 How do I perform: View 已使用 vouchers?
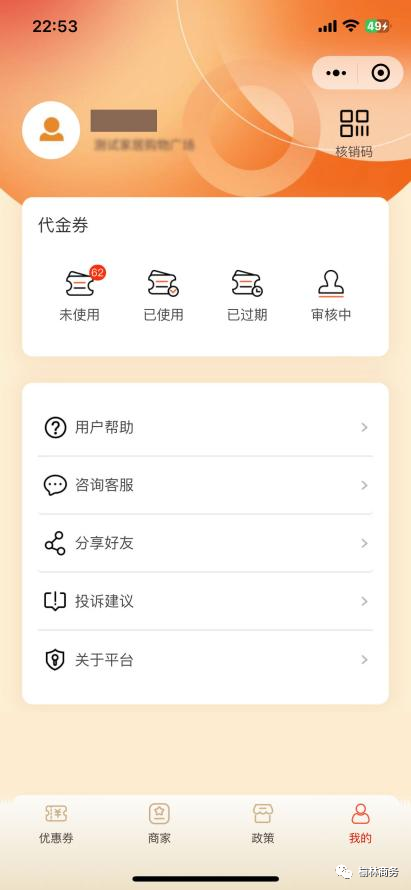[x=163, y=294]
